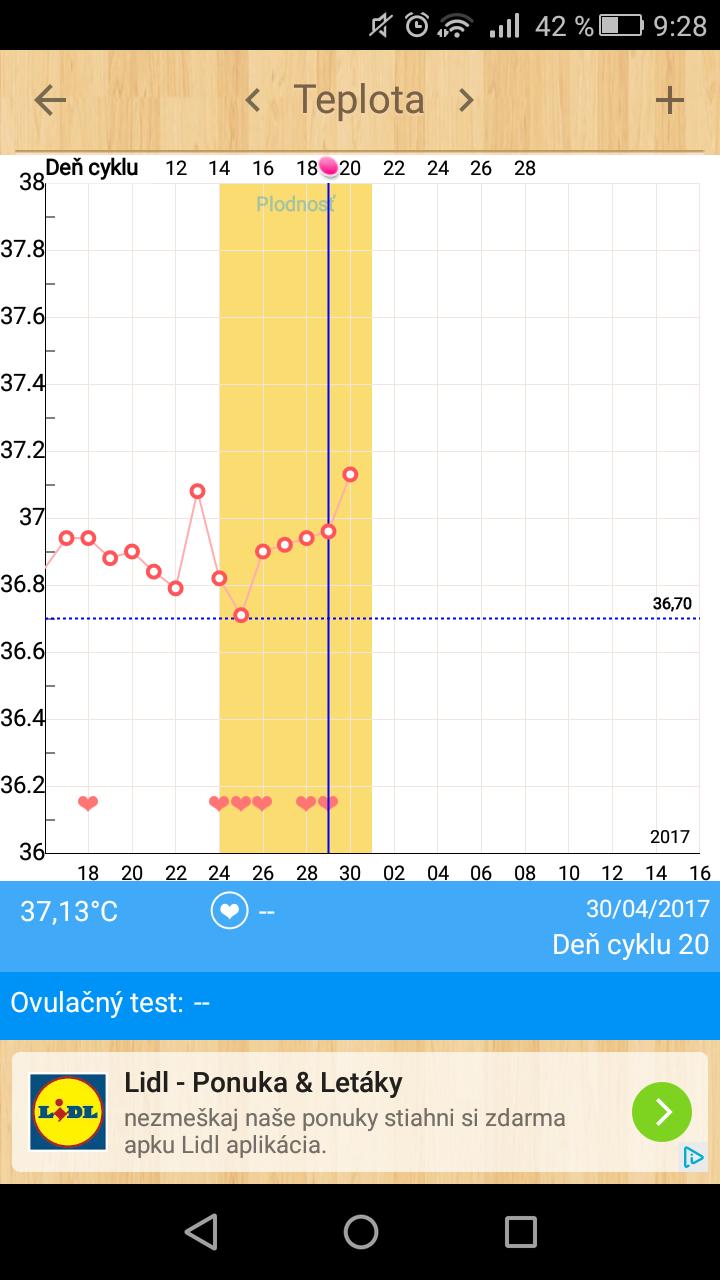Add a new temperature entry with plus
Screen dimensions: 720x1280
point(669,100)
